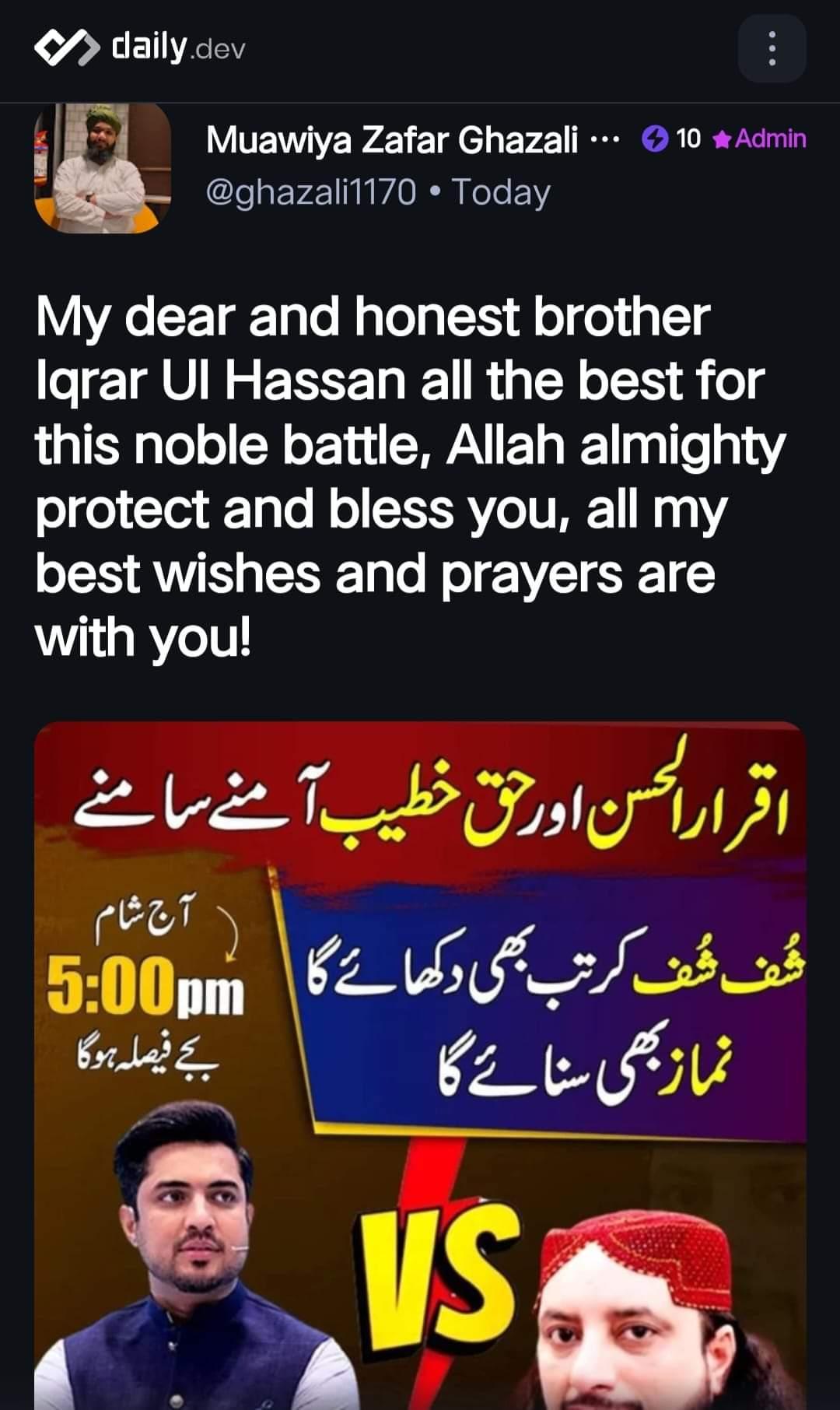Image resolution: width=840 pixels, height=1410 pixels.
Task: Open Muawiya Zafar Ghazali's profile picture
Action: (103, 168)
